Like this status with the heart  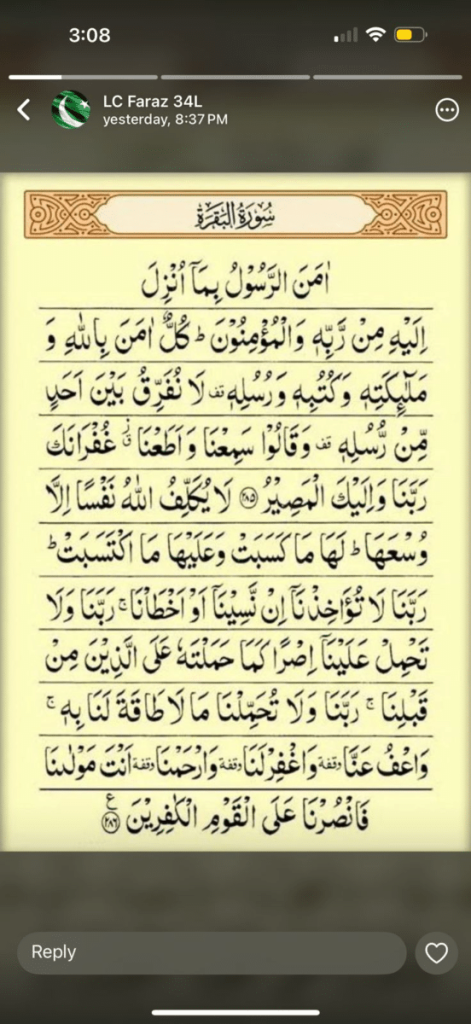436,953
